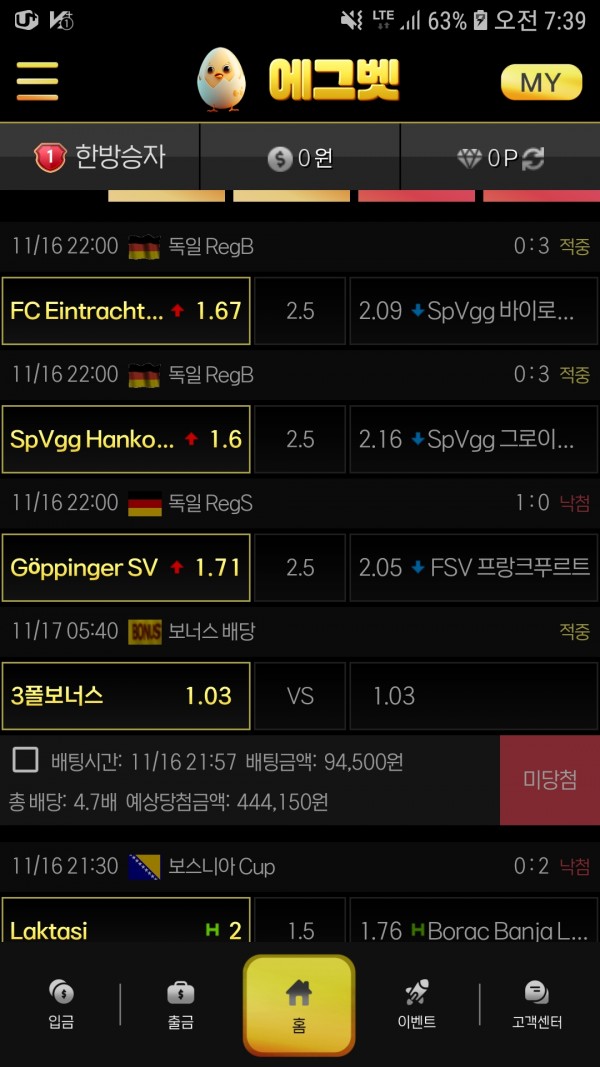Go to the 출금 withdrawal tab

(180, 1004)
